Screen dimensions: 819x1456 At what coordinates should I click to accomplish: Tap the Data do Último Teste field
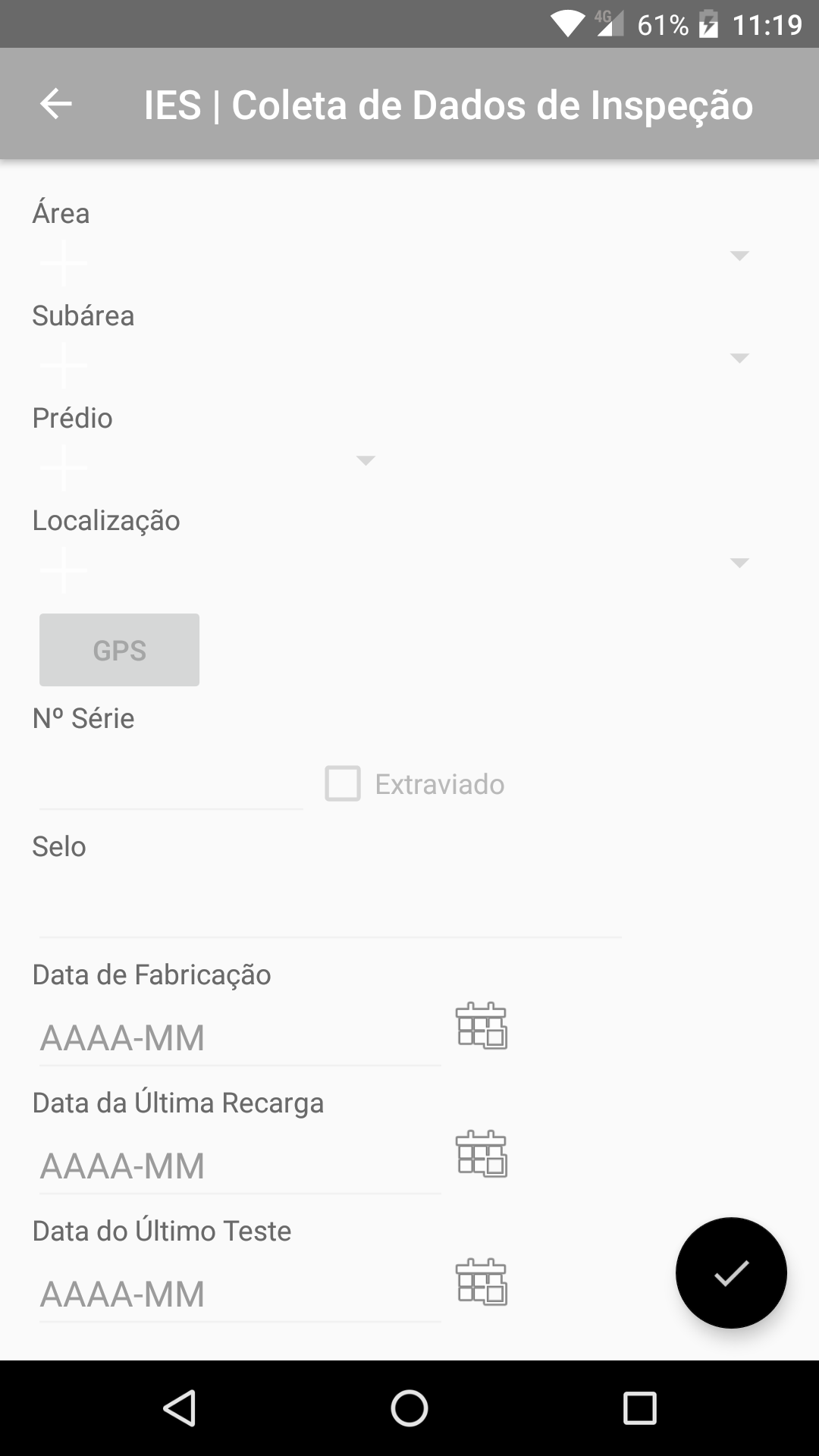click(240, 1294)
